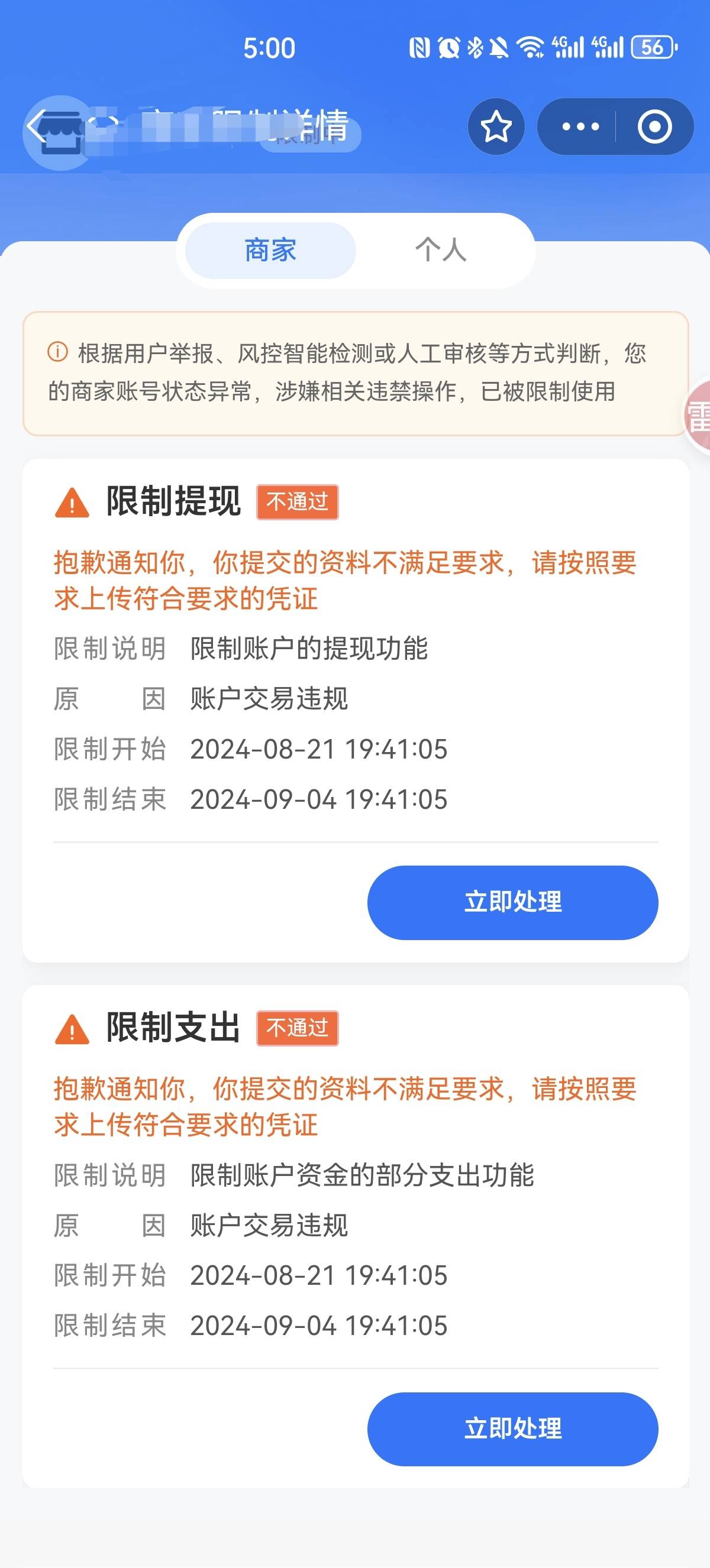710x1568 pixels.
Task: Open the three-dot more menu
Action: (x=580, y=127)
